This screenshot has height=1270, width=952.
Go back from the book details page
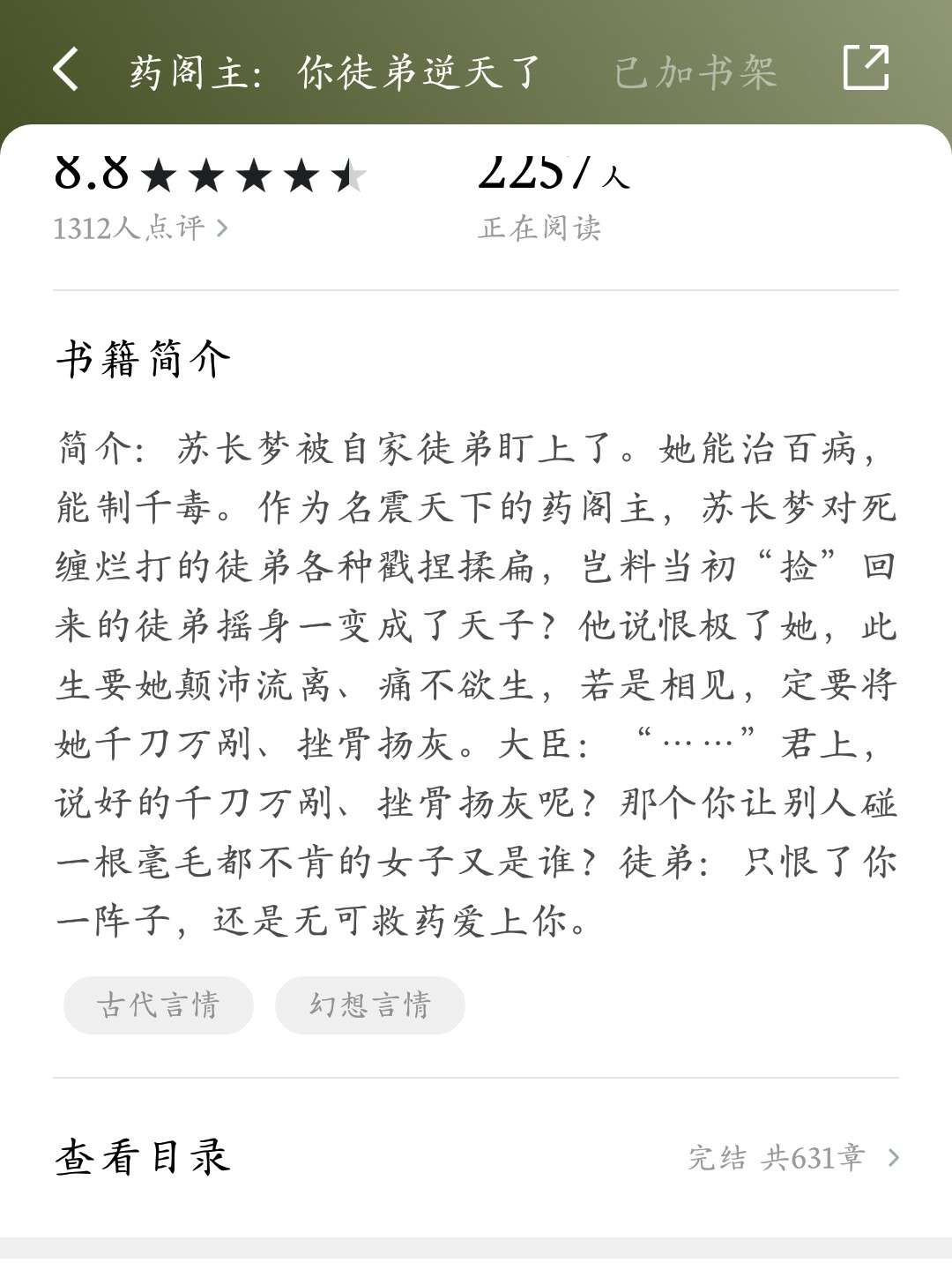(x=67, y=70)
